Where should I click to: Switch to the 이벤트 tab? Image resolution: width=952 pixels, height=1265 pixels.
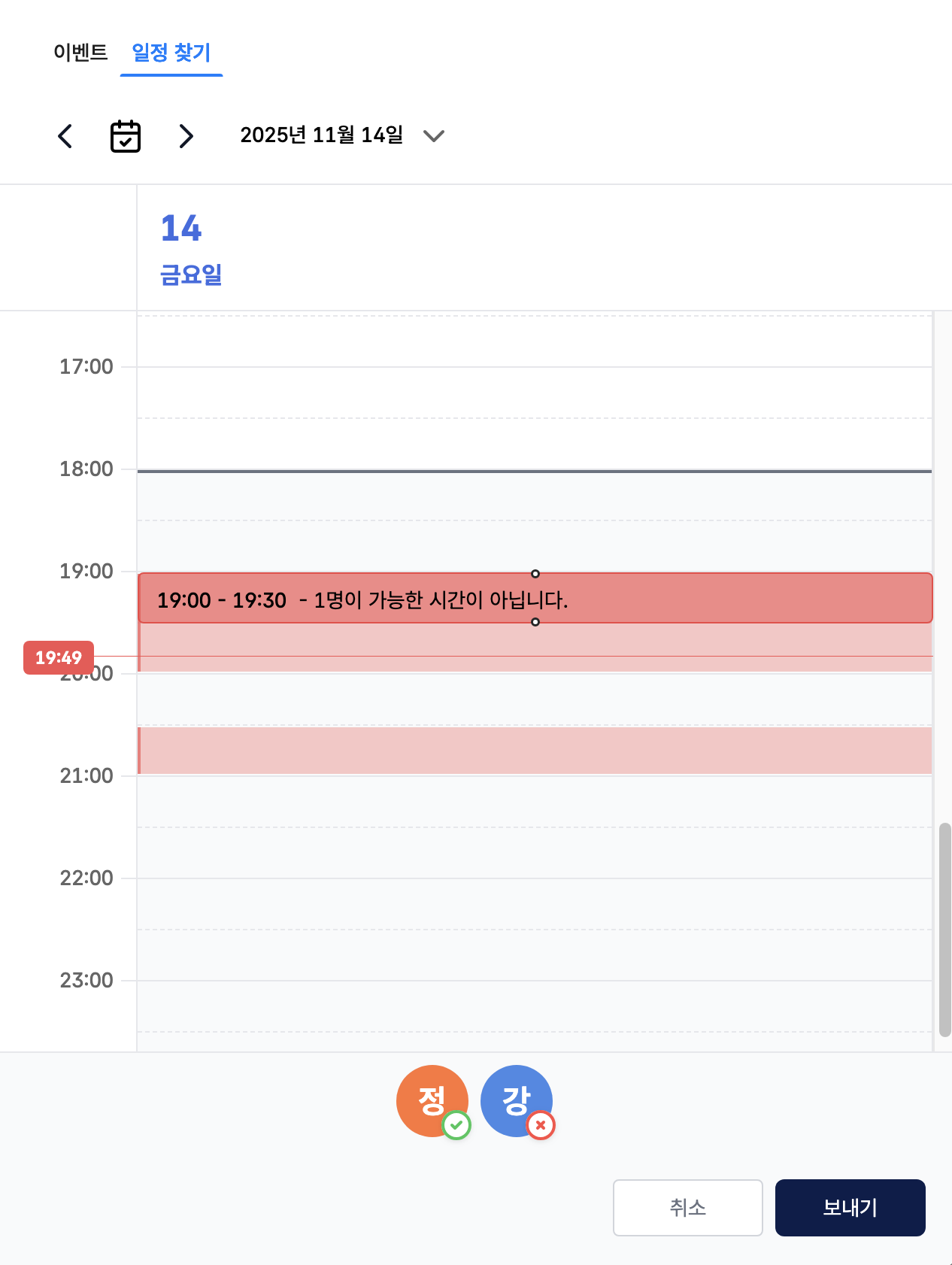pyautogui.click(x=80, y=53)
